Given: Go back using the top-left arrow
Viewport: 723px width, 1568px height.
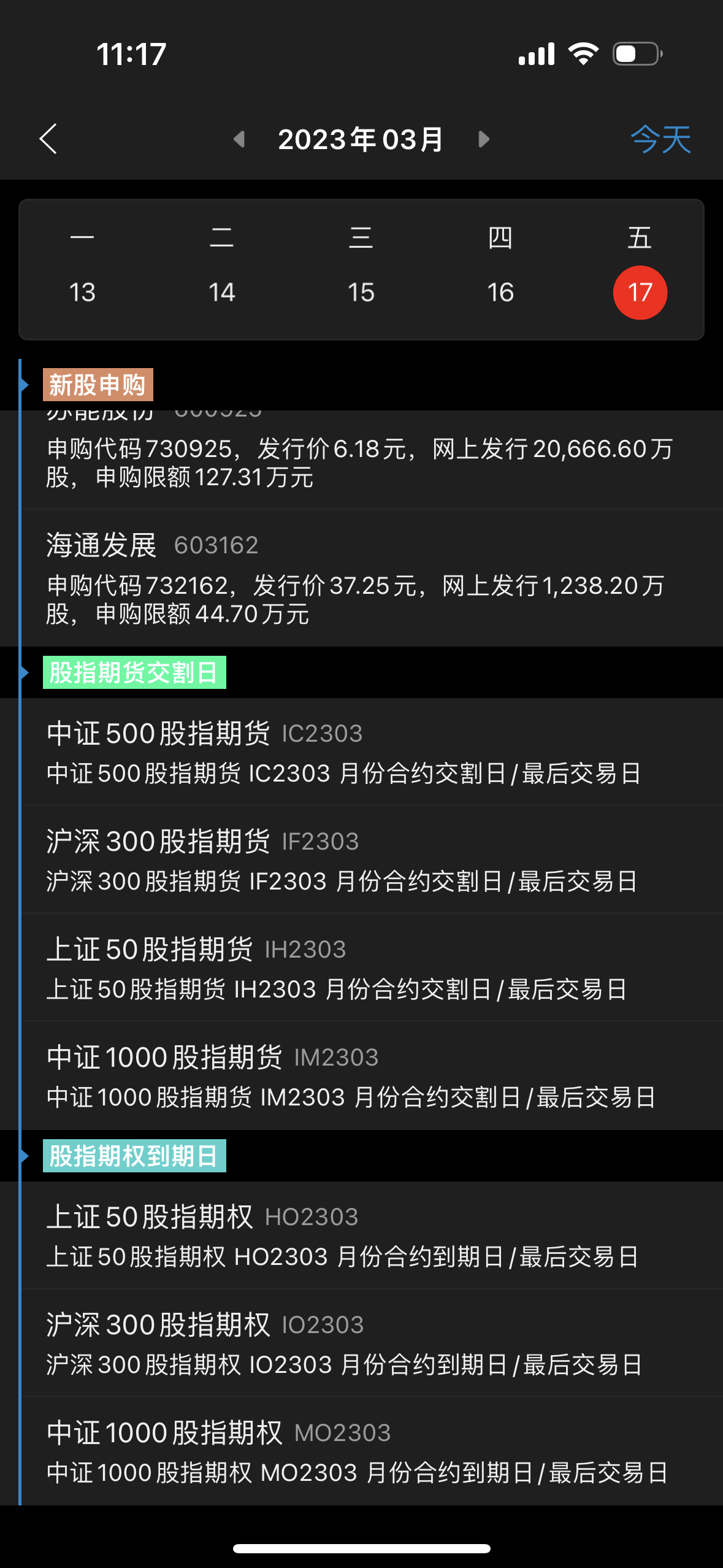Looking at the screenshot, I should (48, 139).
